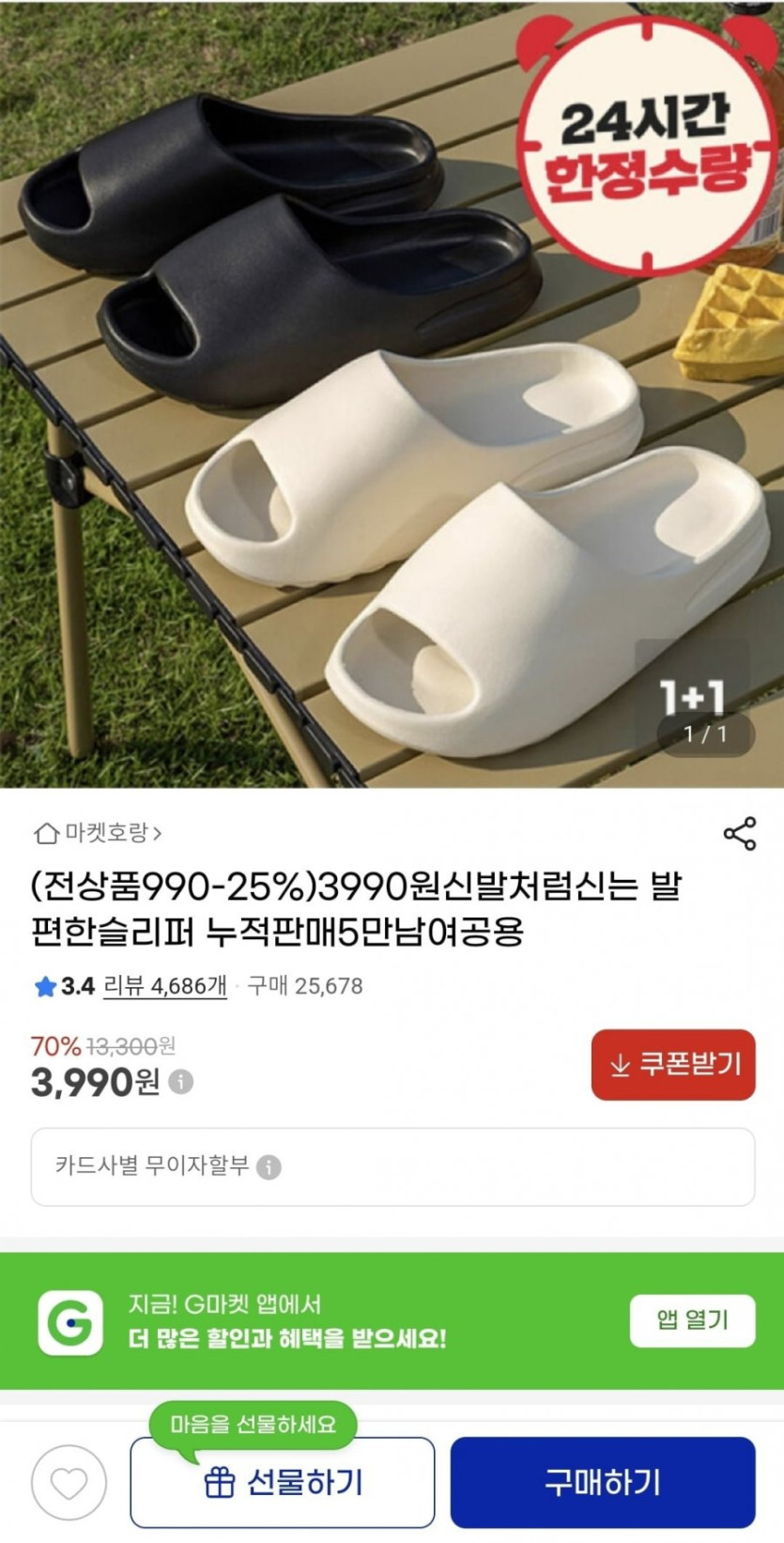This screenshot has width=784, height=1543.
Task: Tap 구매하기 to purchase
Action: pos(603,1483)
